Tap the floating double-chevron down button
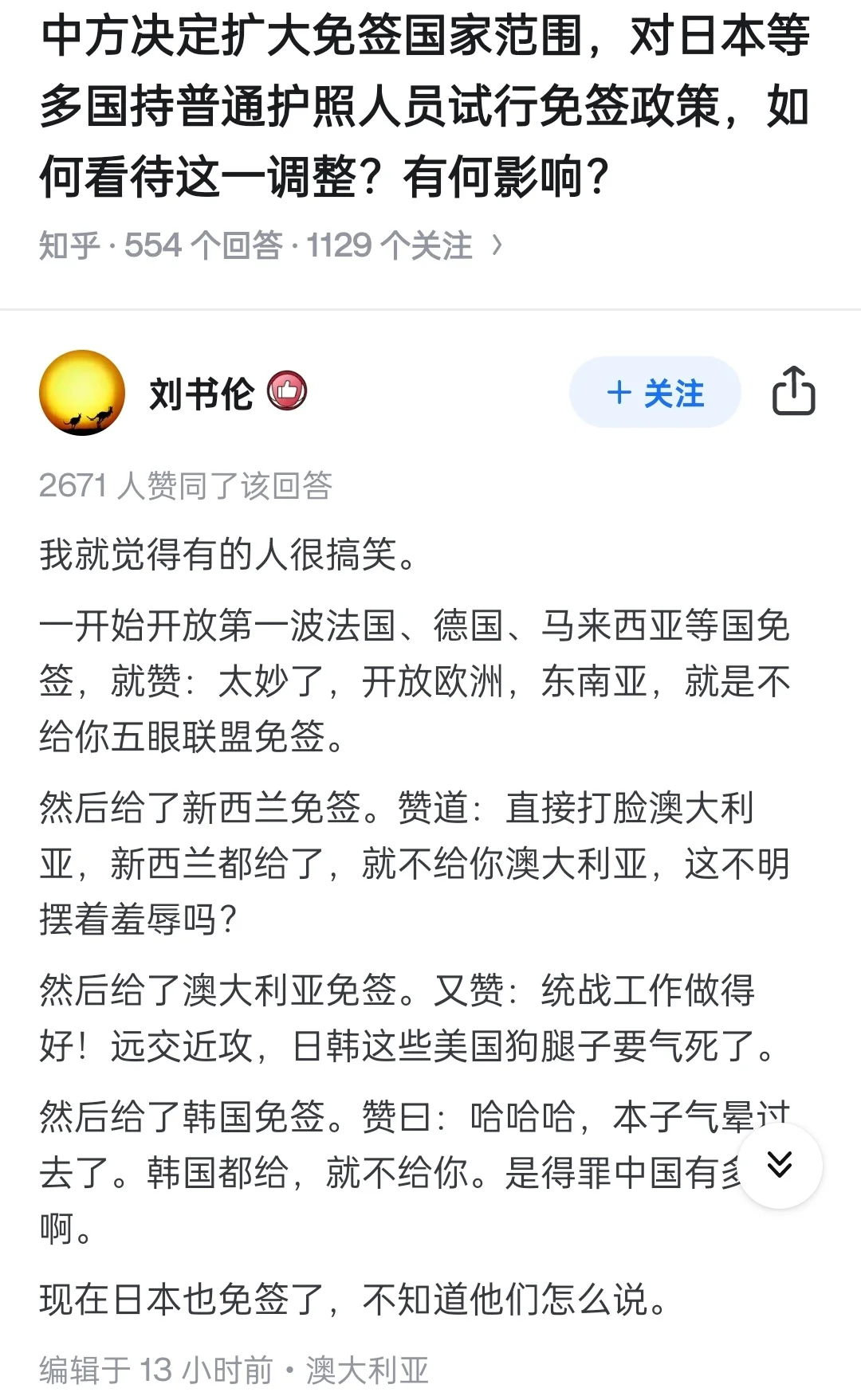 pos(779,1166)
